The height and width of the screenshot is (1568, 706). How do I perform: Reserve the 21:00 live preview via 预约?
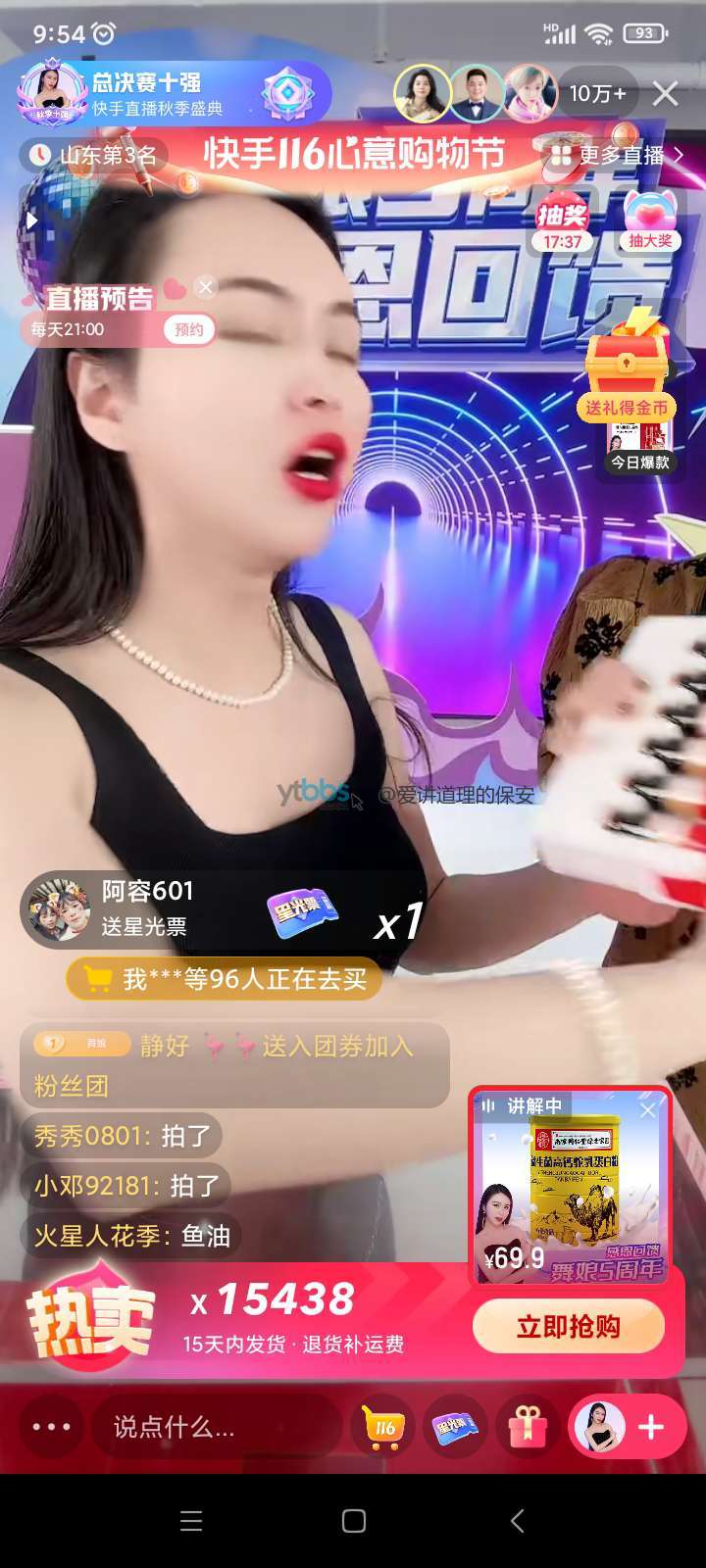pyautogui.click(x=188, y=330)
